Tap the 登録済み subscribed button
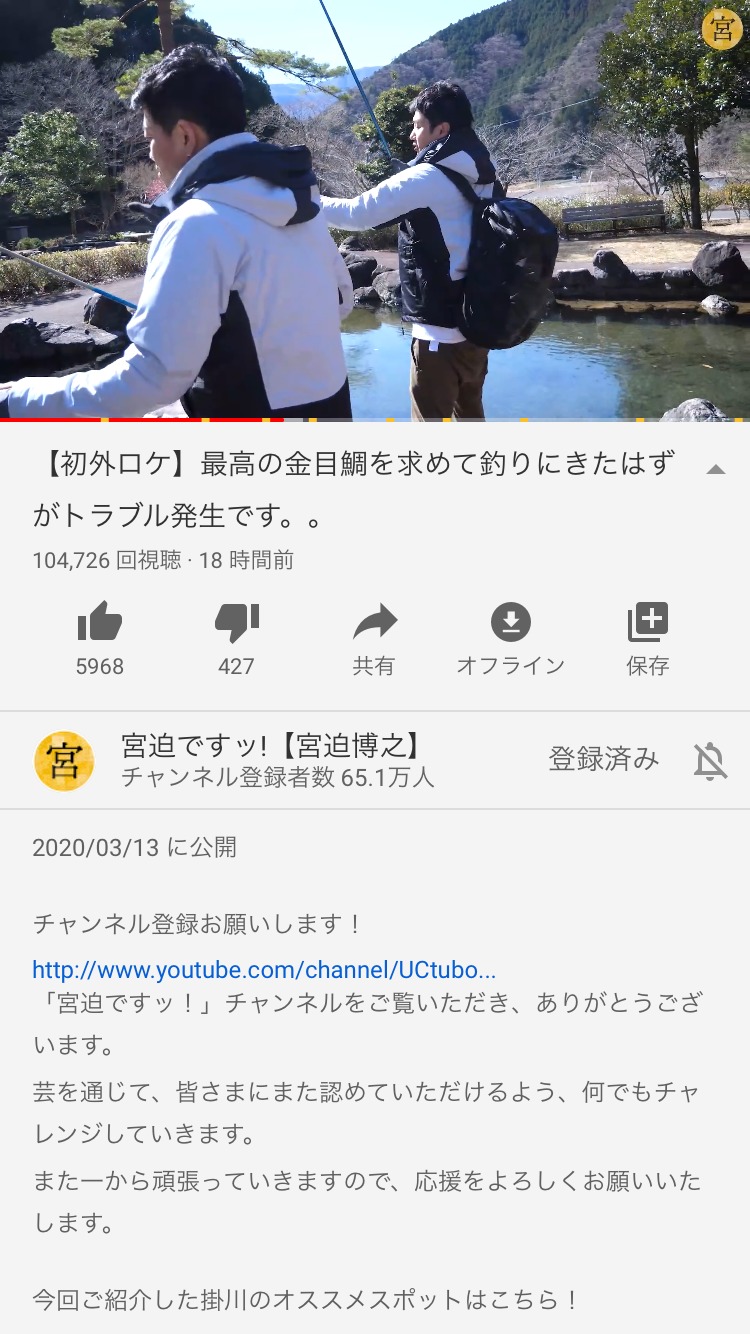 click(x=603, y=760)
